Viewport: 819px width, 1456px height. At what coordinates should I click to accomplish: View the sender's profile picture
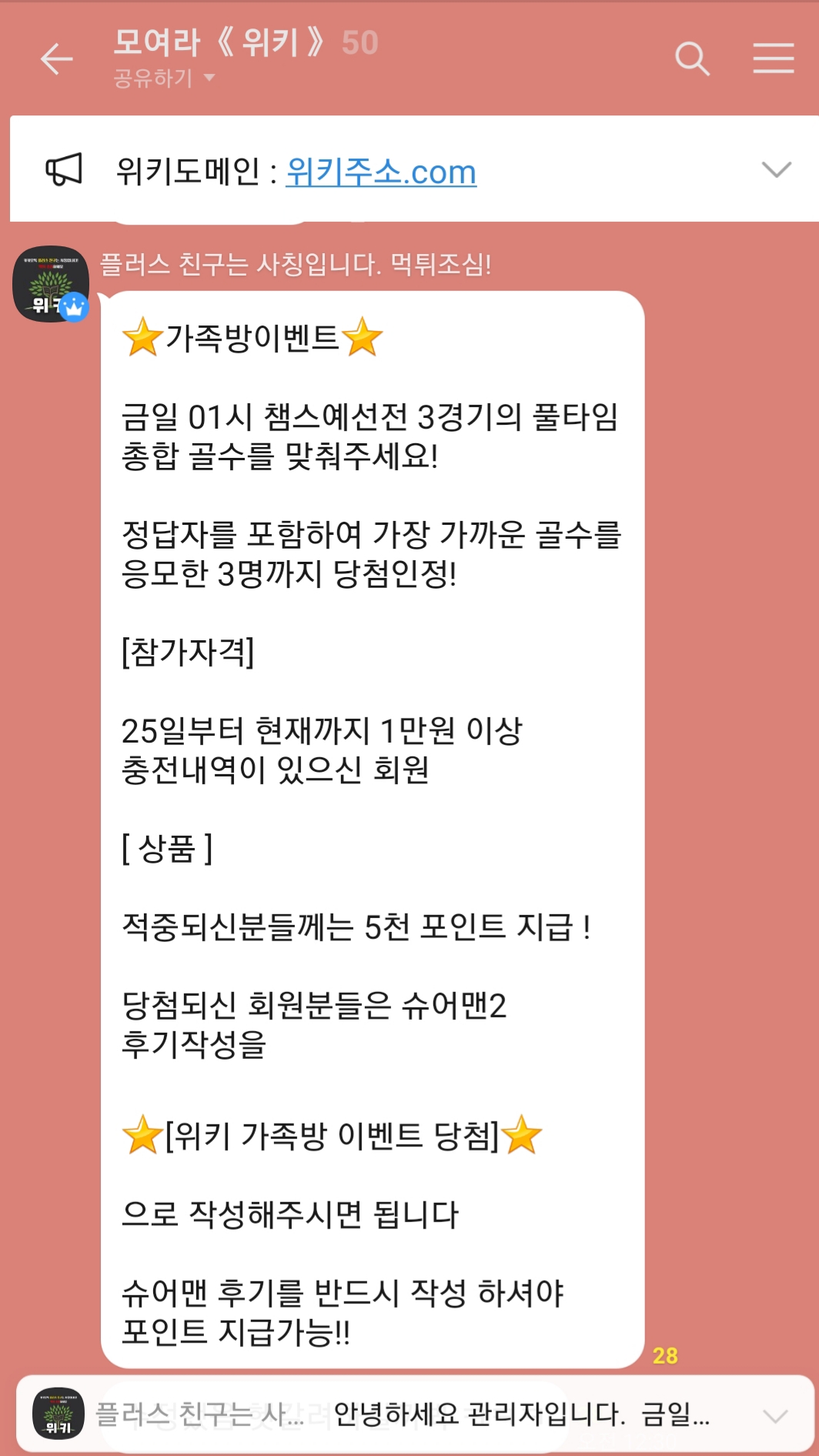(x=51, y=284)
